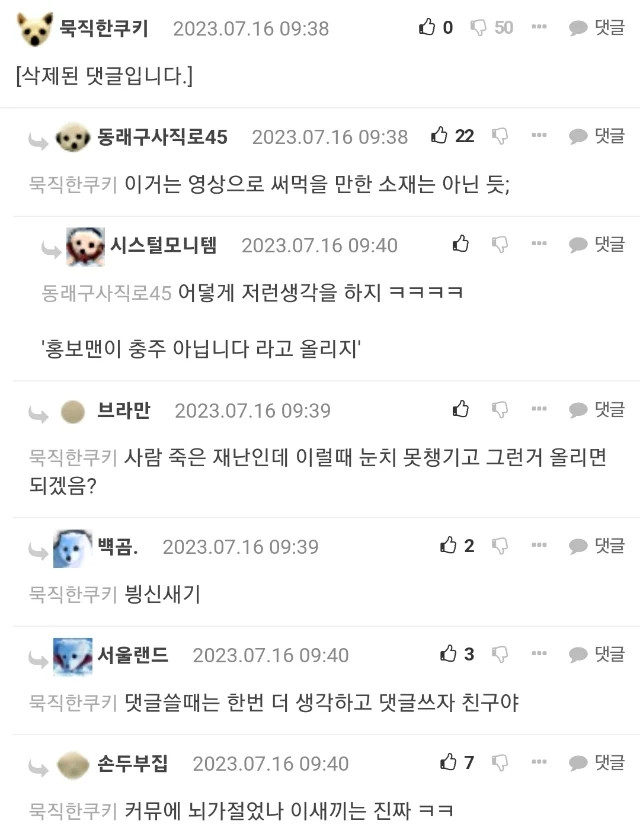The width and height of the screenshot is (640, 837).
Task: Open the options dots on 백곰.'s reply
Action: (x=539, y=546)
